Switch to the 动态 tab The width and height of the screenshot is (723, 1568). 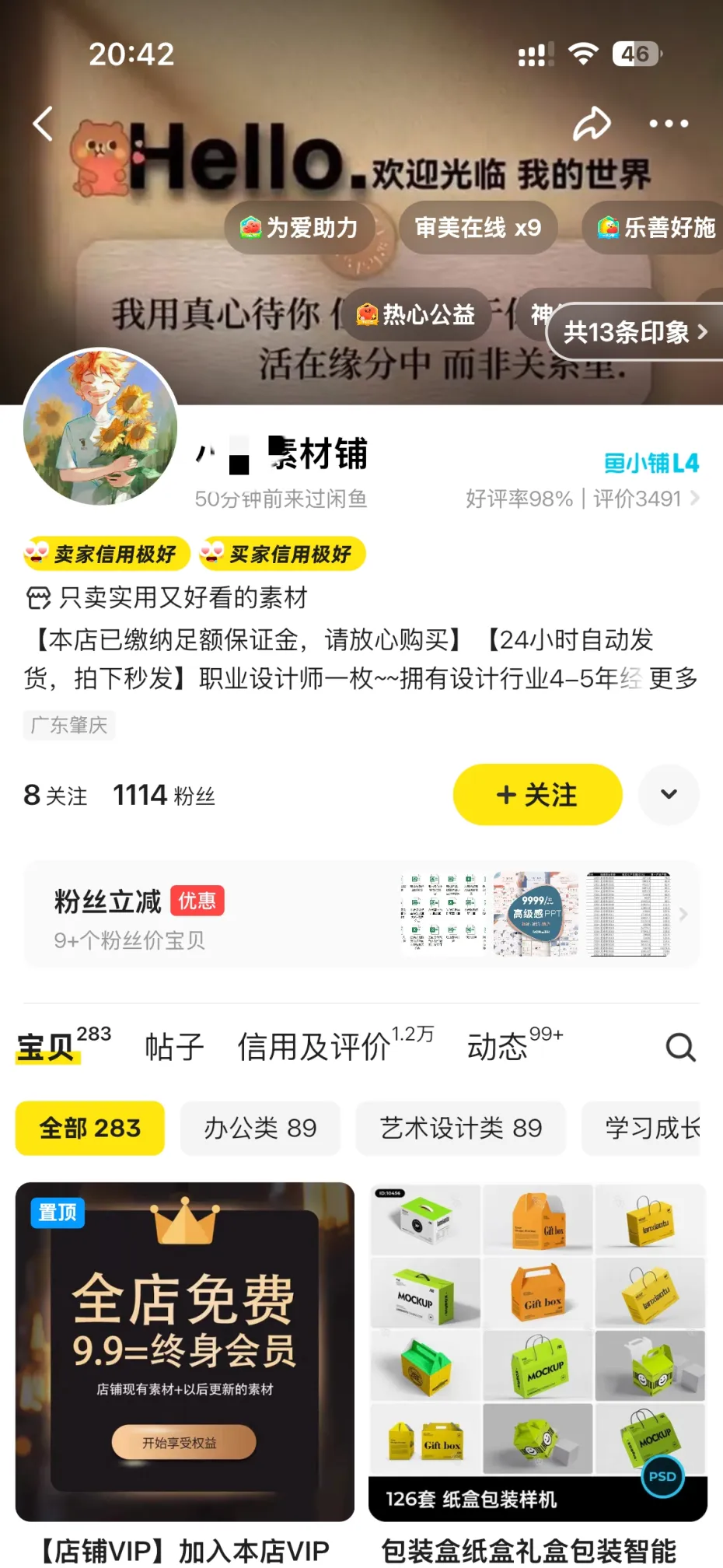[498, 1048]
